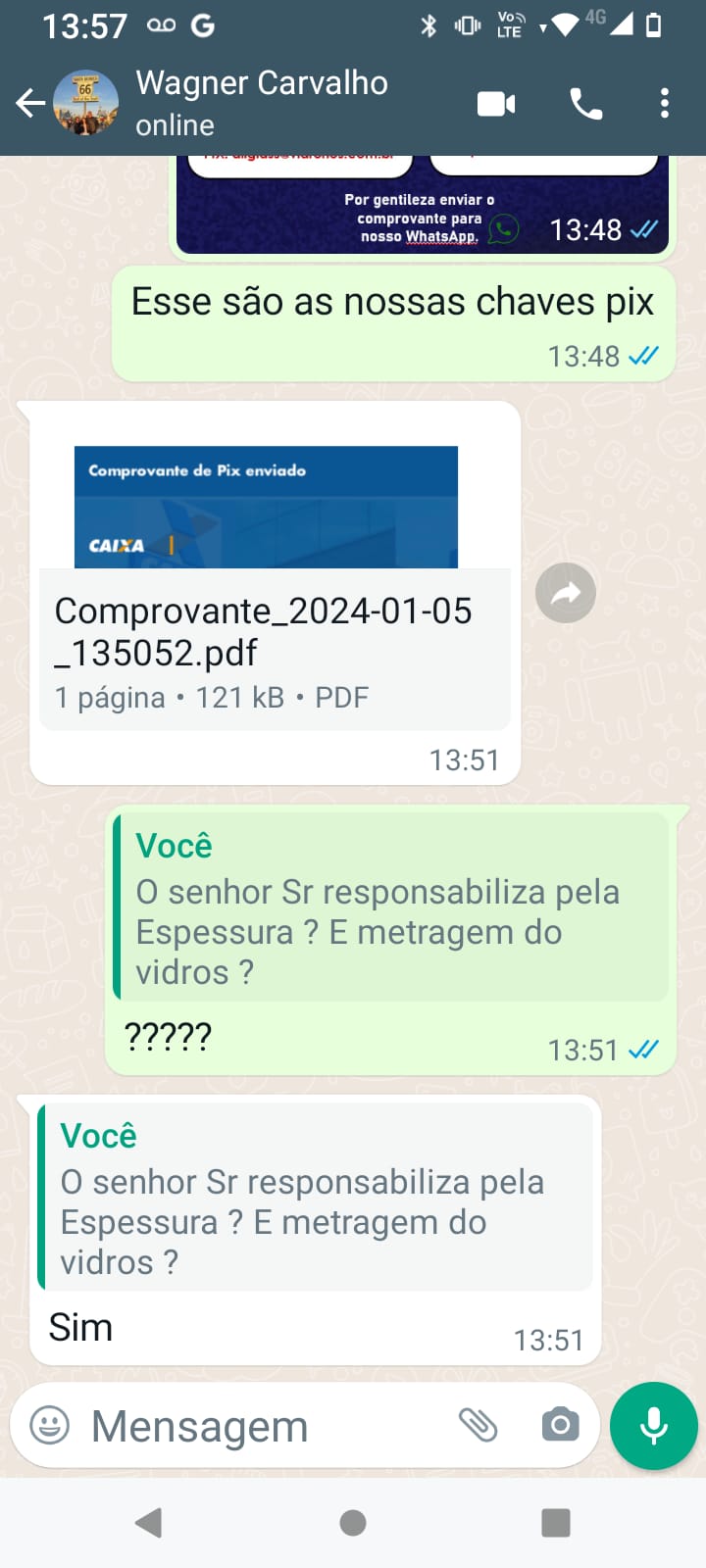This screenshot has width=706, height=1568.
Task: Start a voice call with Wagner Carvalho
Action: click(586, 103)
